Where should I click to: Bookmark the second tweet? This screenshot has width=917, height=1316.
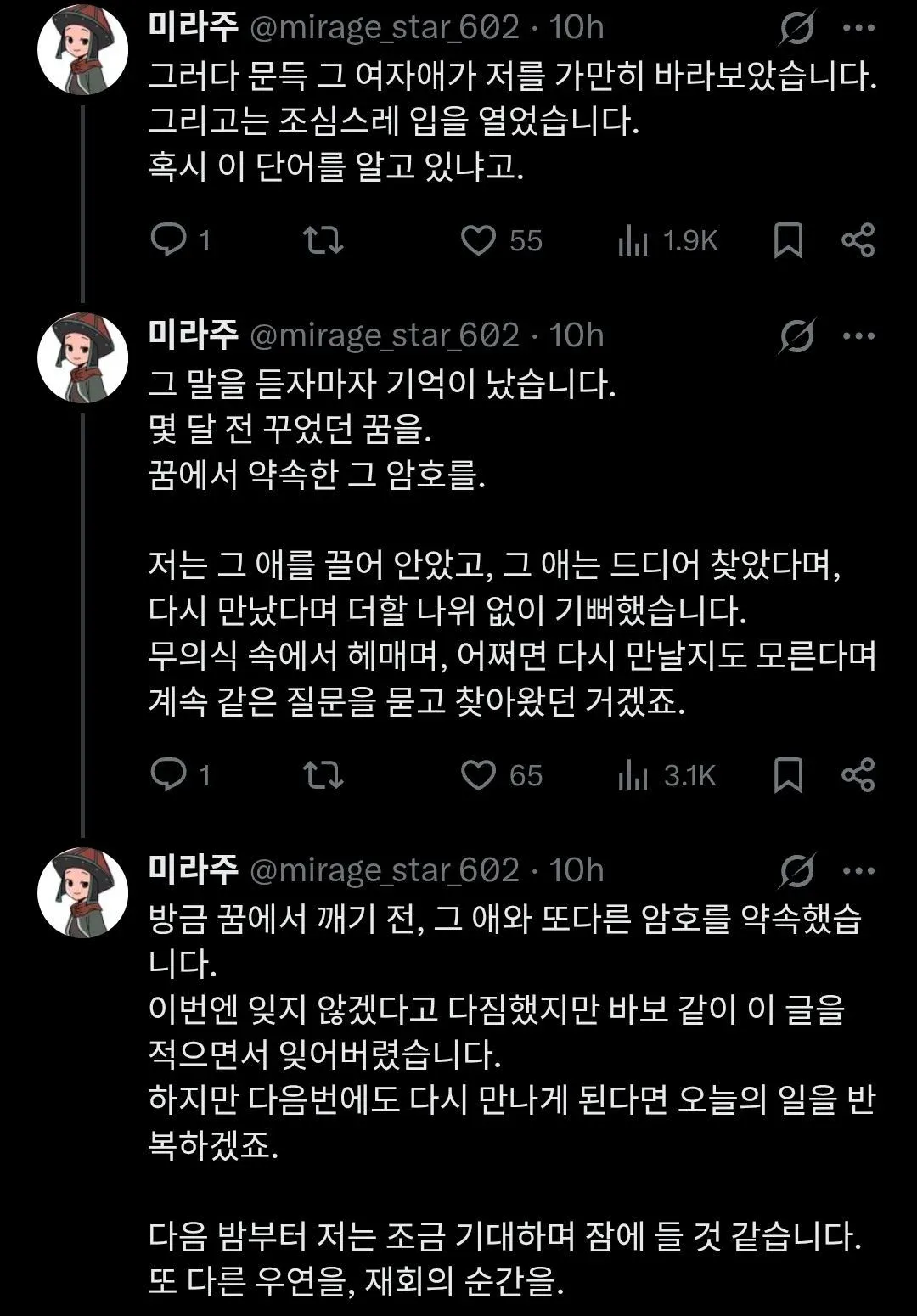788,773
